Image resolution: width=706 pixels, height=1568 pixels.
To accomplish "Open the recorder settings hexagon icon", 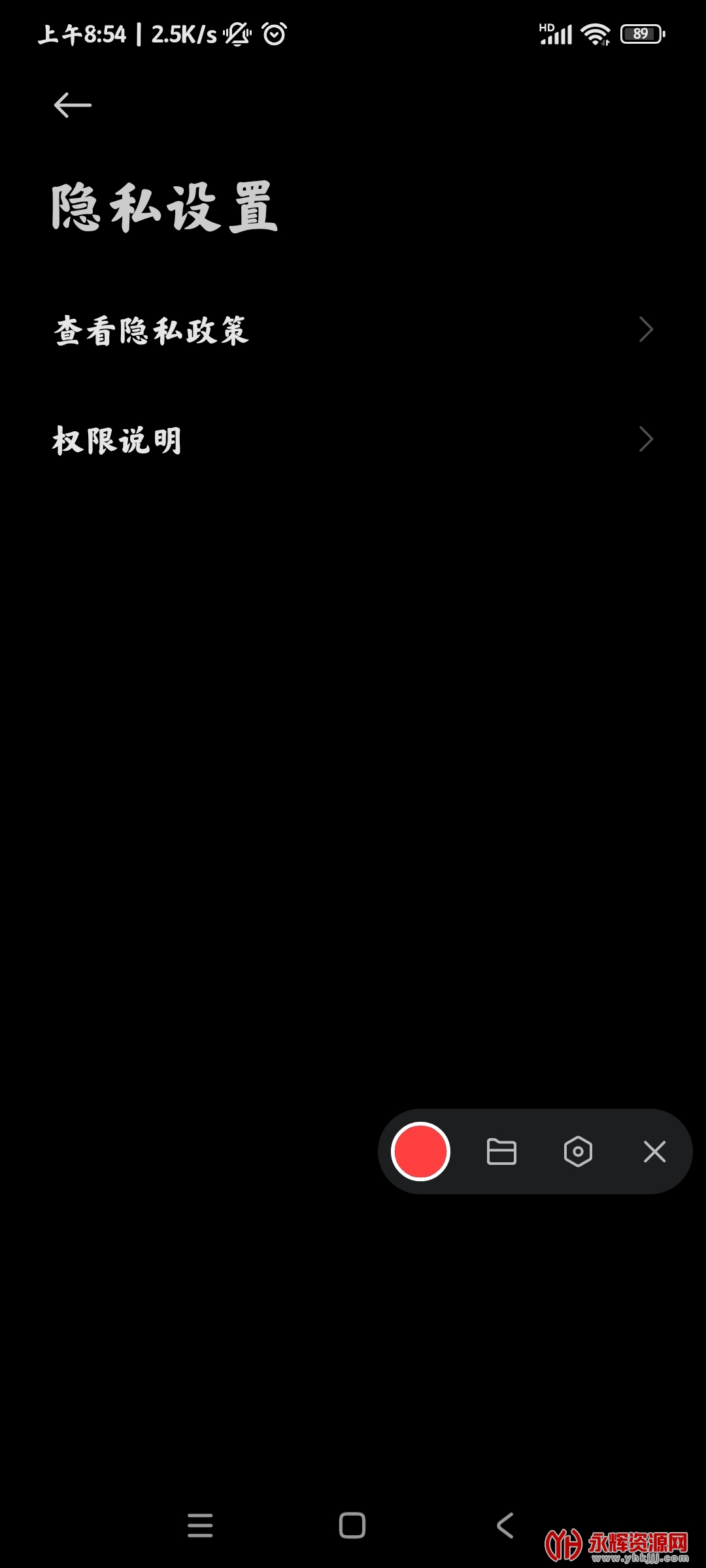I will pyautogui.click(x=578, y=1151).
